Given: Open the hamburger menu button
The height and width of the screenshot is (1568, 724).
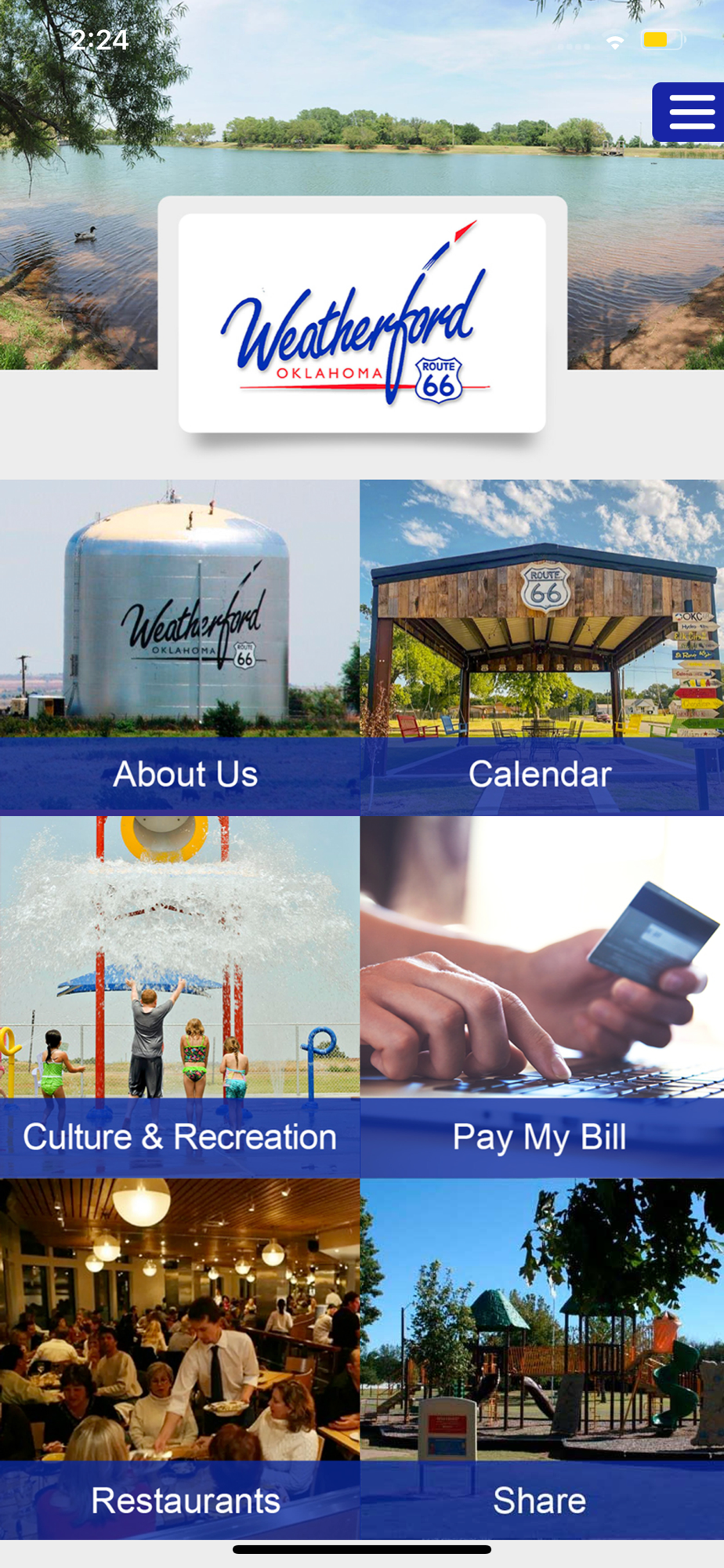Looking at the screenshot, I should point(690,112).
